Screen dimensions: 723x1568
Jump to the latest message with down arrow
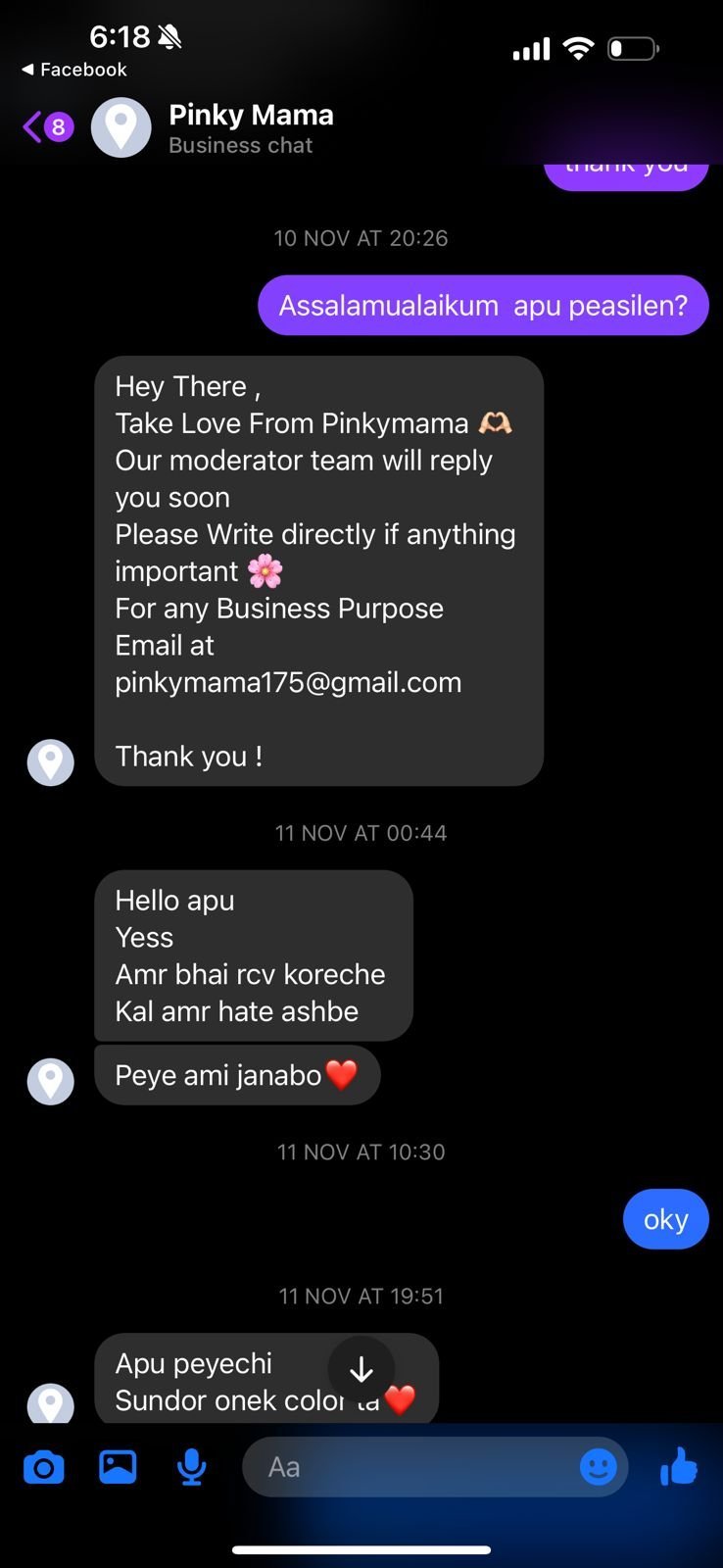pos(361,1369)
